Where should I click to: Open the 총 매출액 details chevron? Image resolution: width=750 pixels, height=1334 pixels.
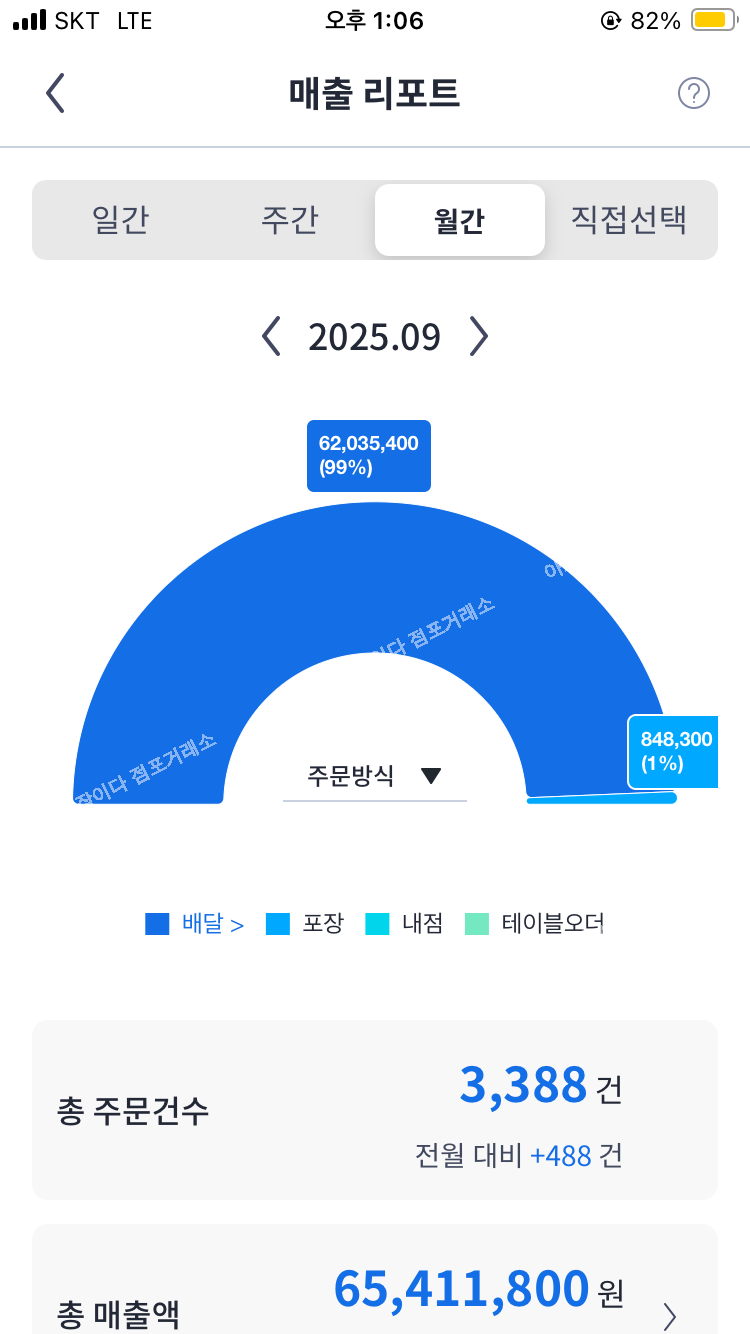(669, 1316)
